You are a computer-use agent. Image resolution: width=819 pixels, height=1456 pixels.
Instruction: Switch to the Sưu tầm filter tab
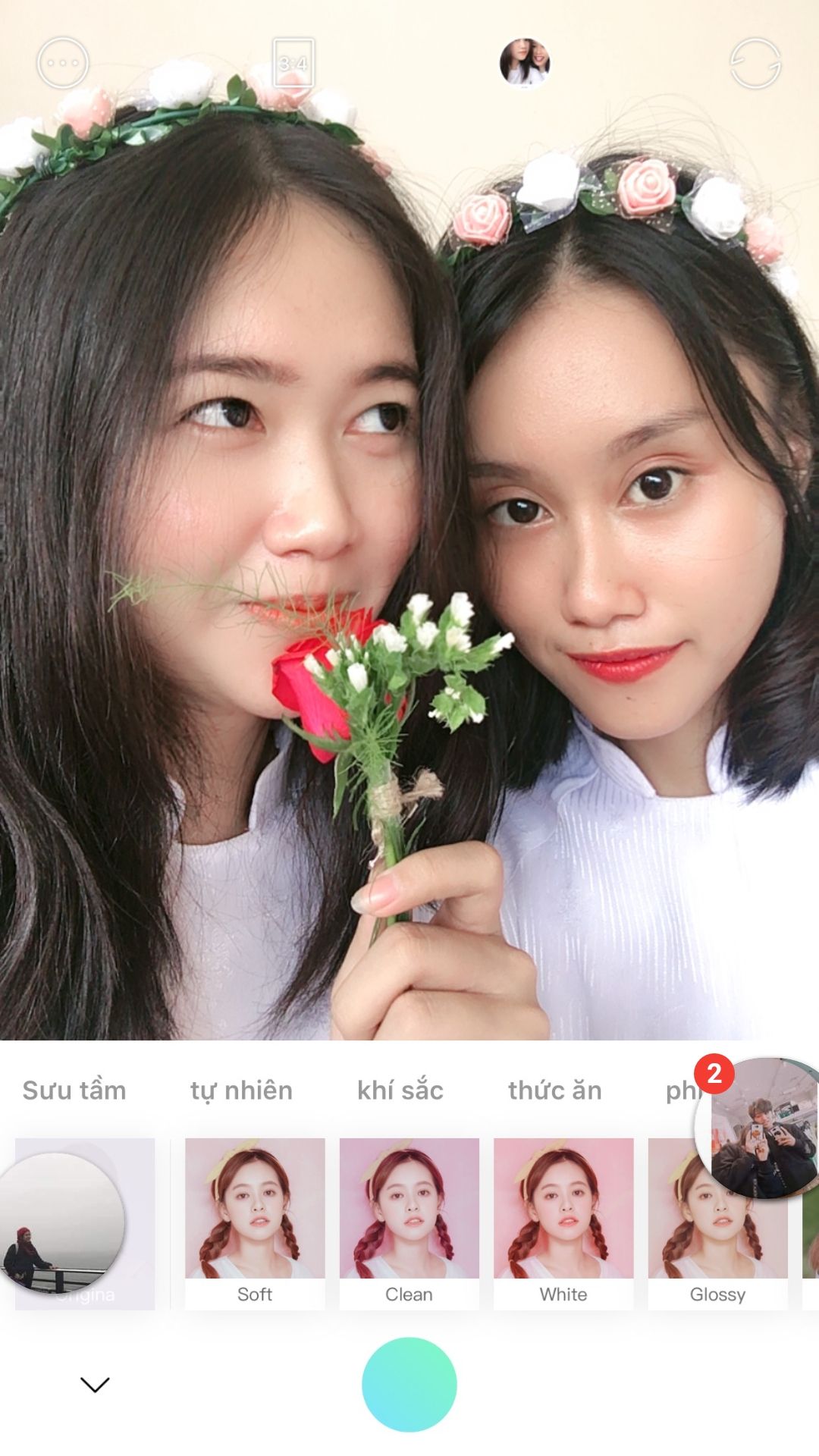pos(74,1090)
